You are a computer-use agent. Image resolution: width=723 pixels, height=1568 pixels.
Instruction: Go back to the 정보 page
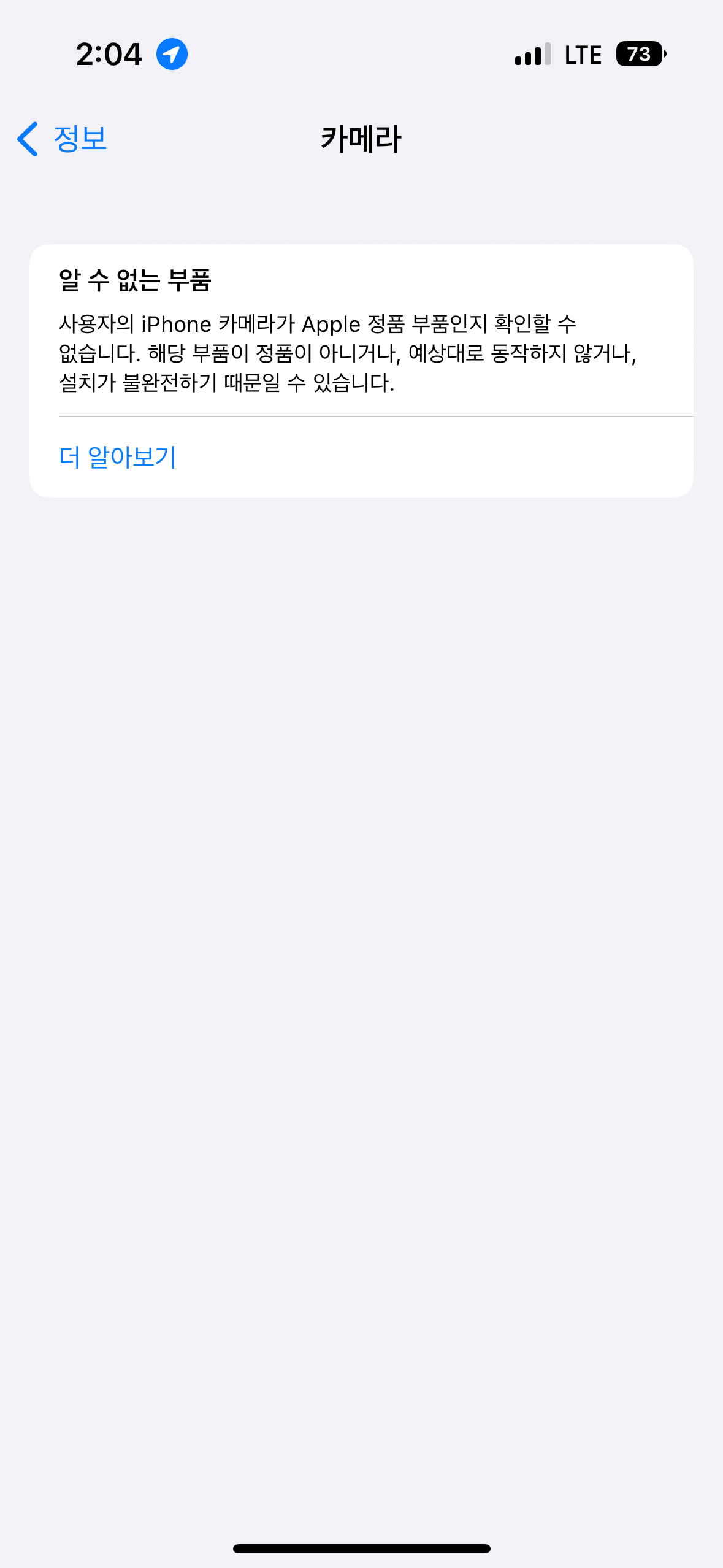click(x=63, y=139)
